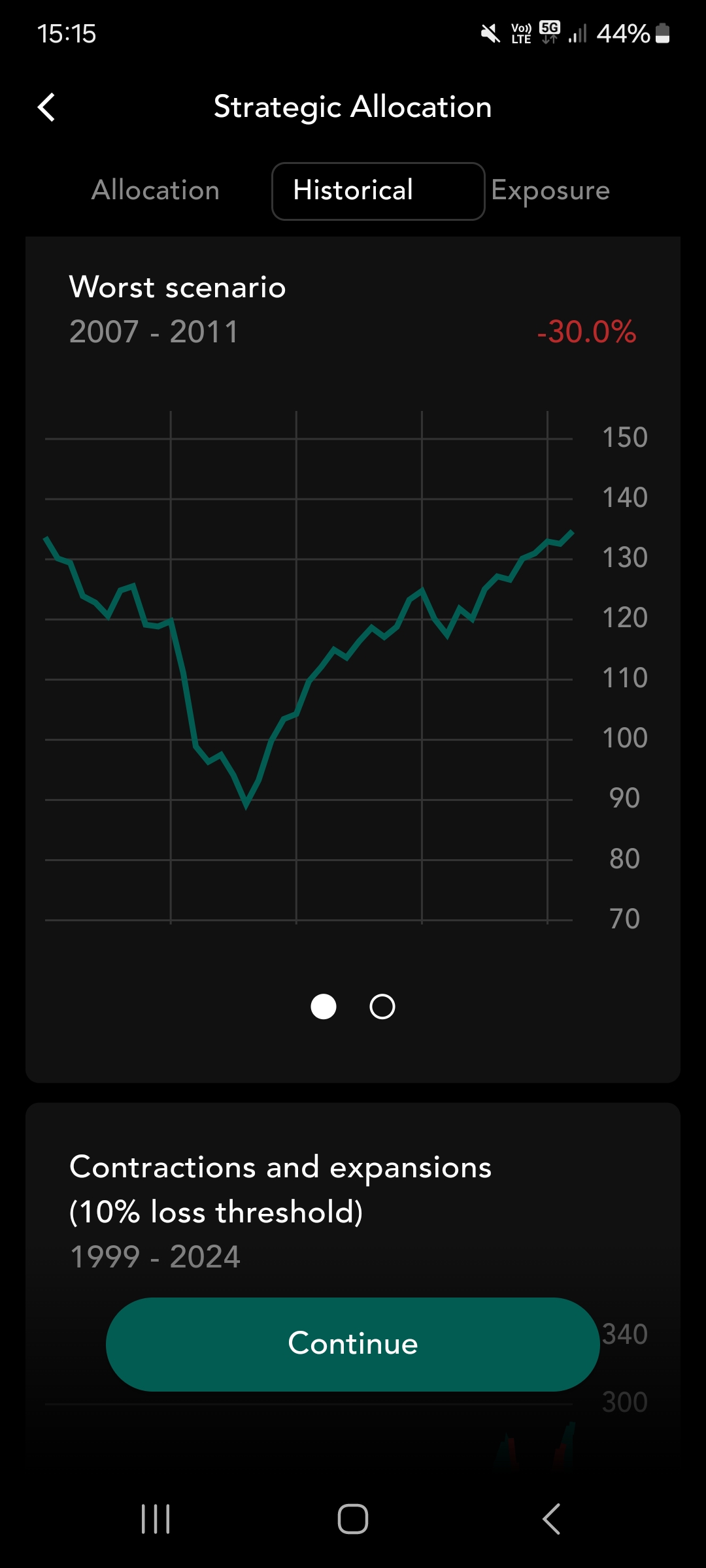Go to the home screen
The width and height of the screenshot is (706, 1568).
pyautogui.click(x=353, y=1519)
